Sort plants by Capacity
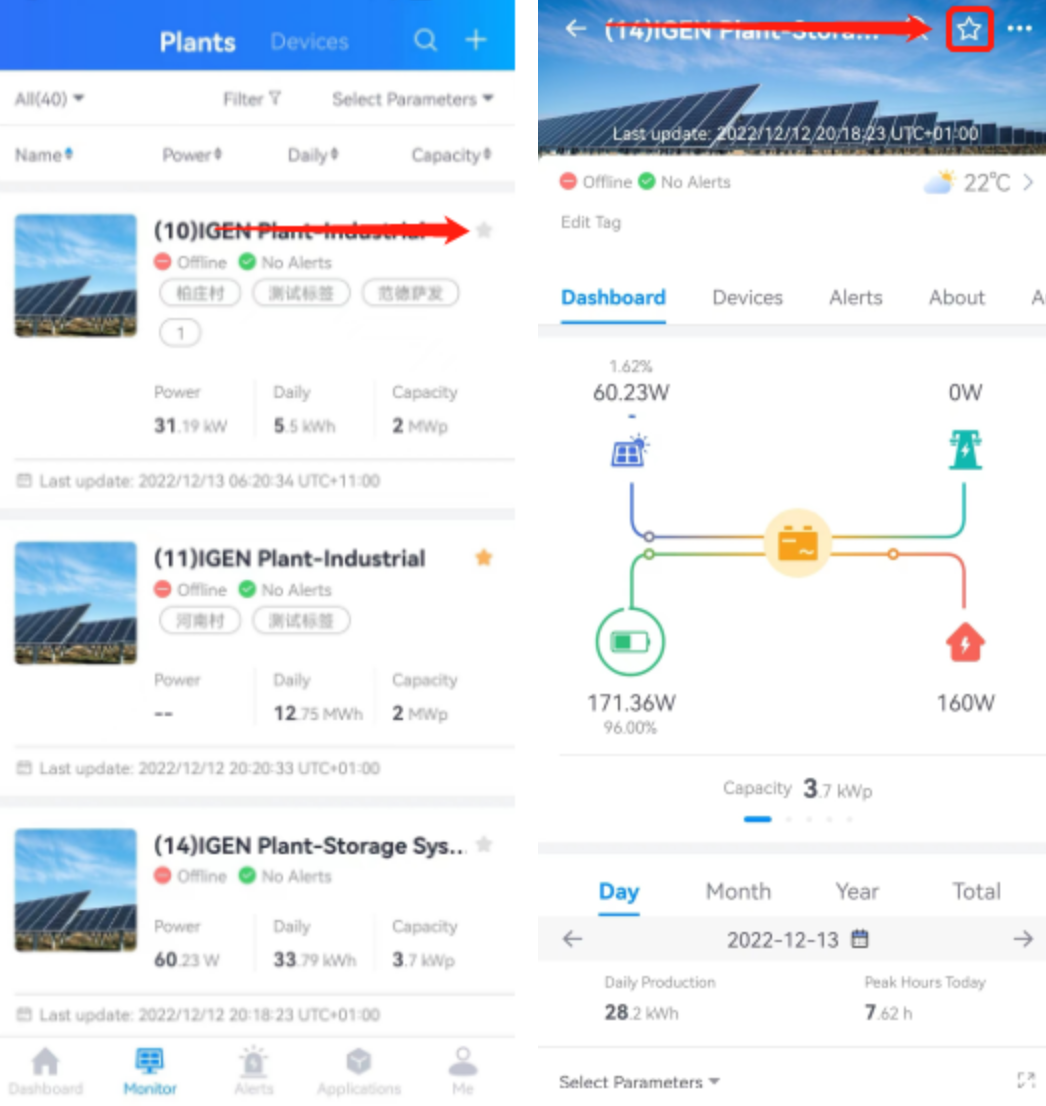 pos(451,155)
